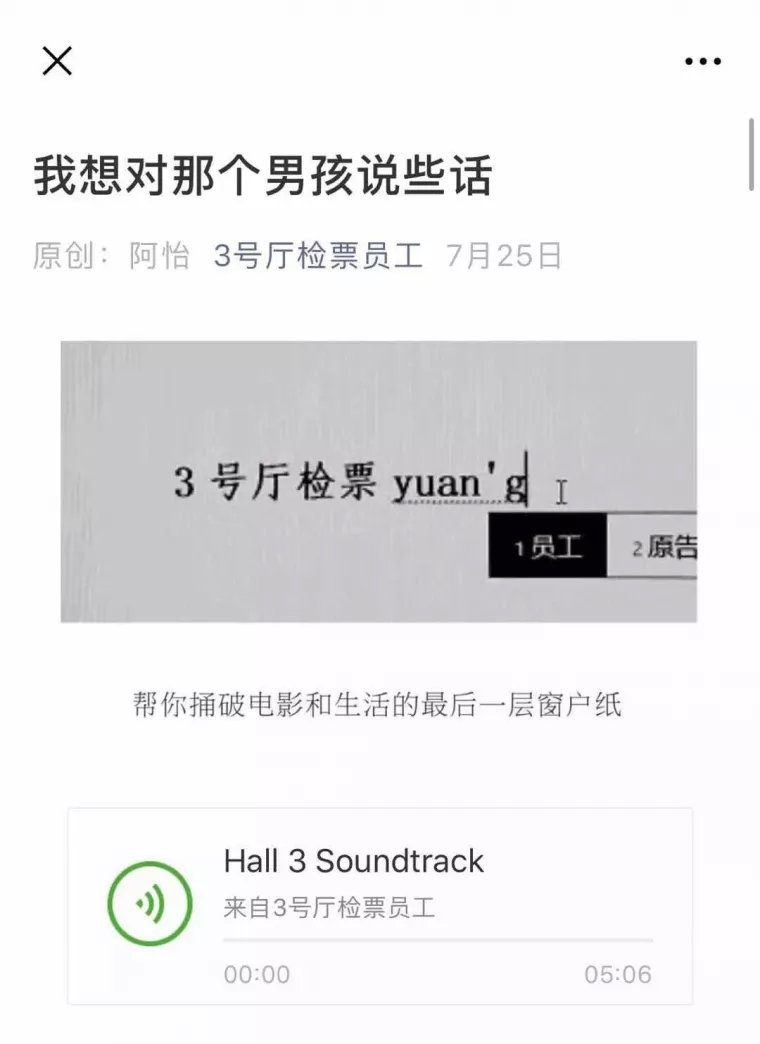Close the article page

(57, 62)
